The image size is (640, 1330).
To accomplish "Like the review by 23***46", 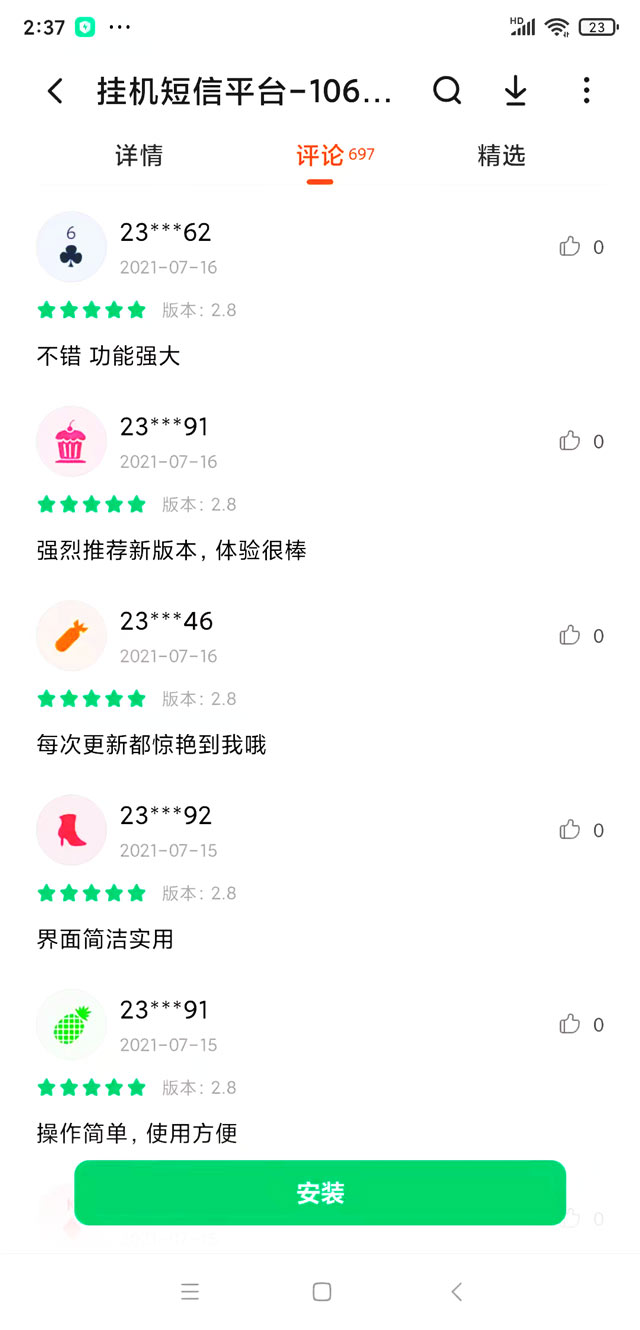I will (570, 636).
